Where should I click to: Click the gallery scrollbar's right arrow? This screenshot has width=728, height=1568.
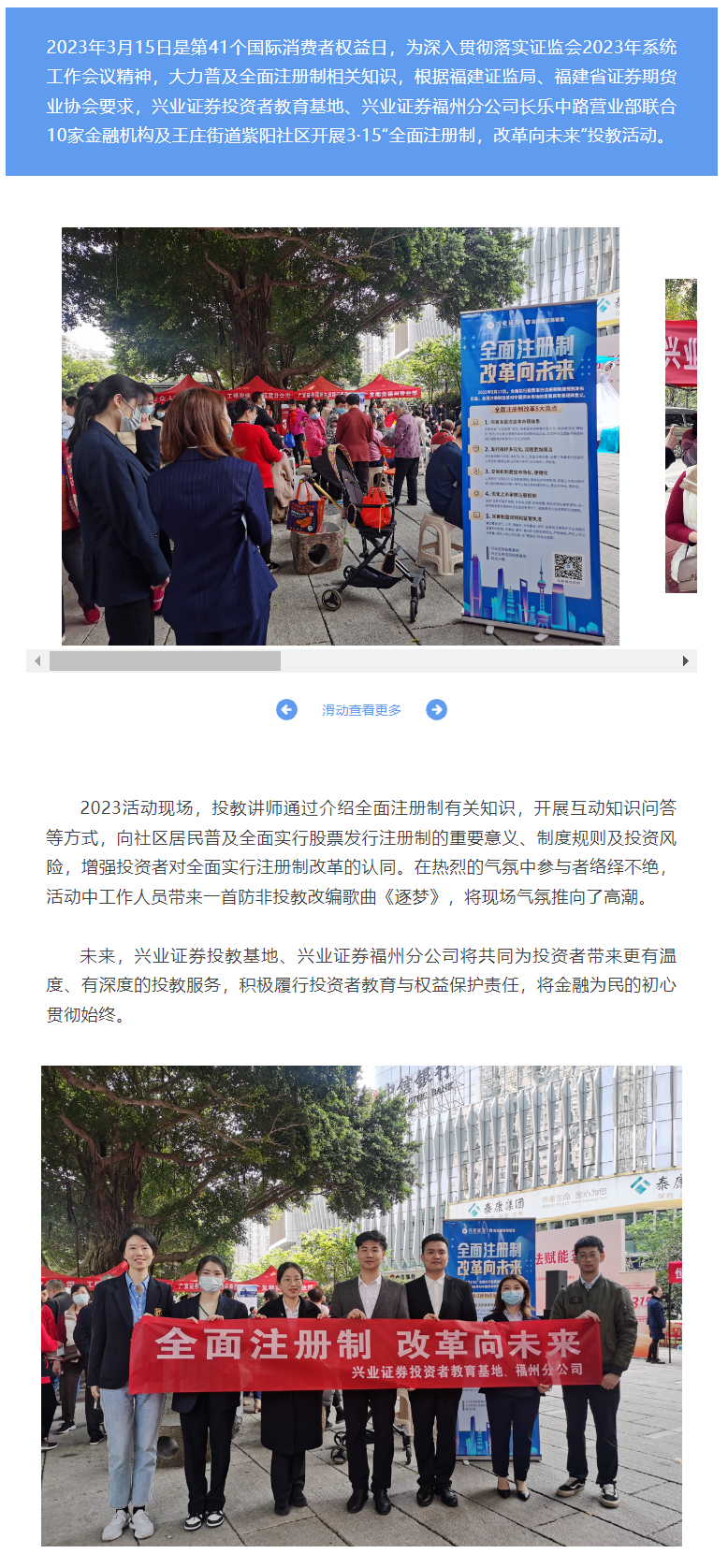[685, 661]
